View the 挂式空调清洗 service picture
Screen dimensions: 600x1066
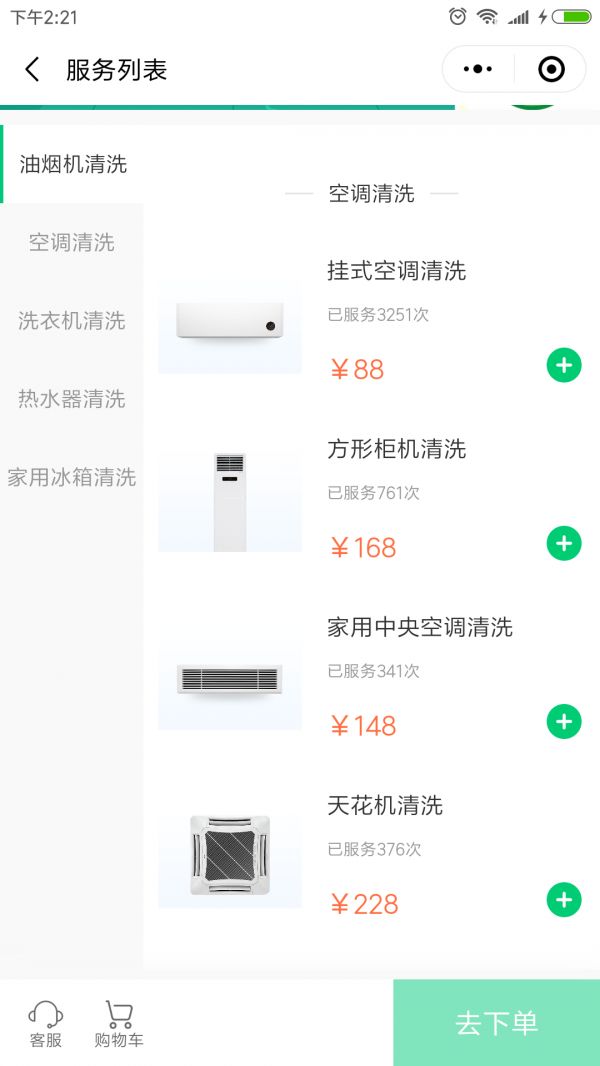click(230, 323)
